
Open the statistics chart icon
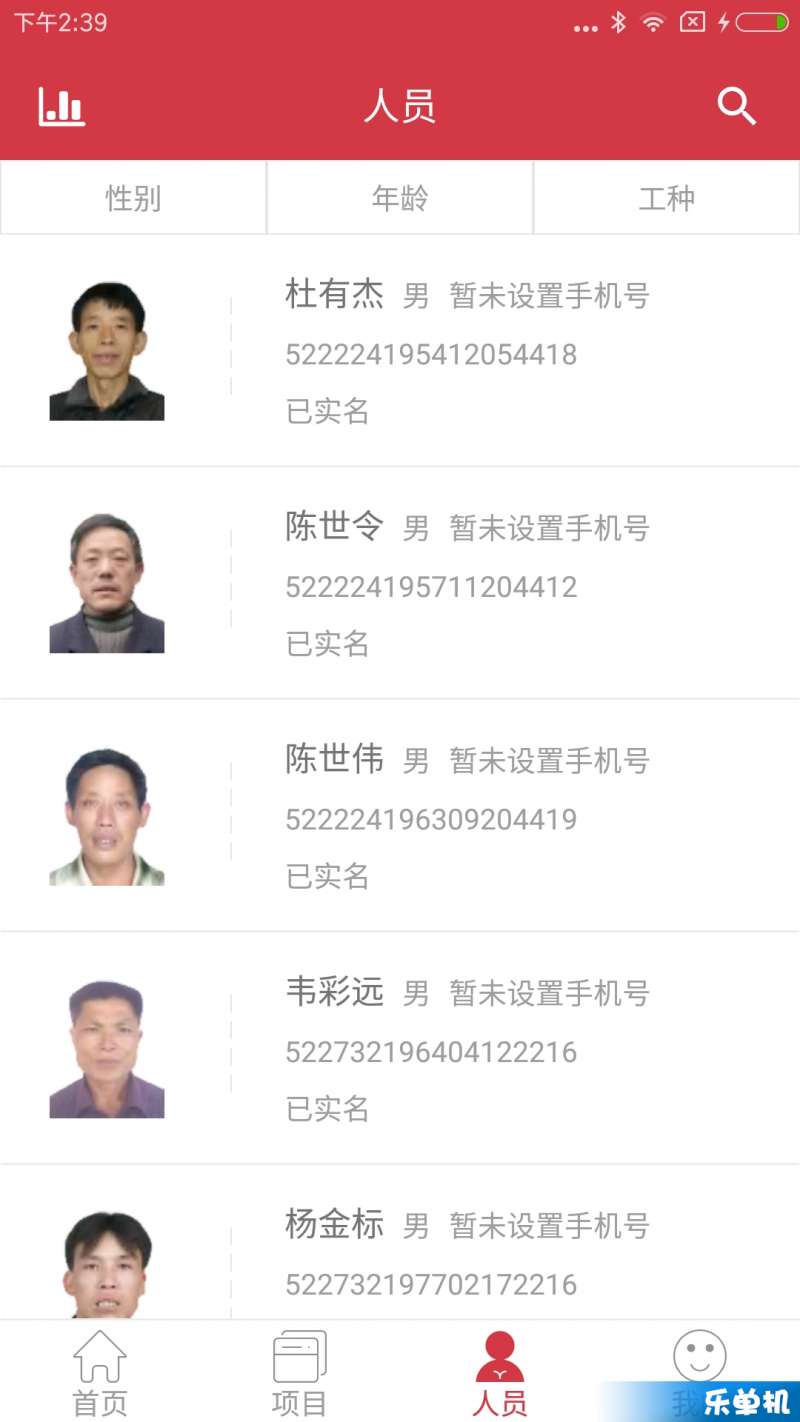(62, 106)
